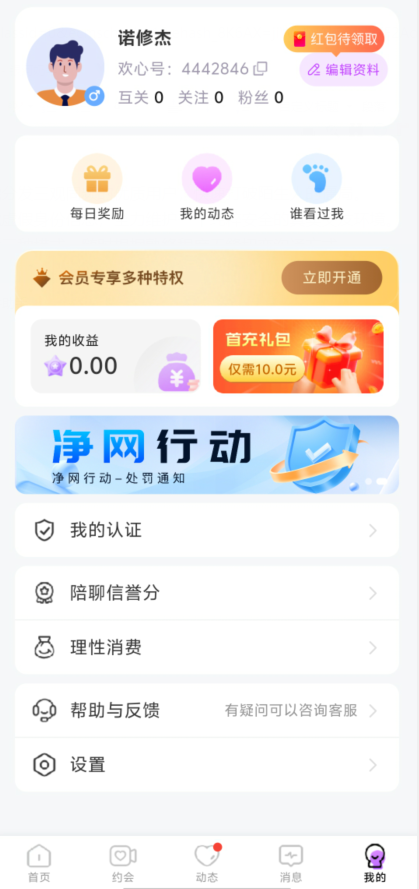The width and height of the screenshot is (419, 889).
Task: Open 每日奖励 daily rewards
Action: click(97, 187)
